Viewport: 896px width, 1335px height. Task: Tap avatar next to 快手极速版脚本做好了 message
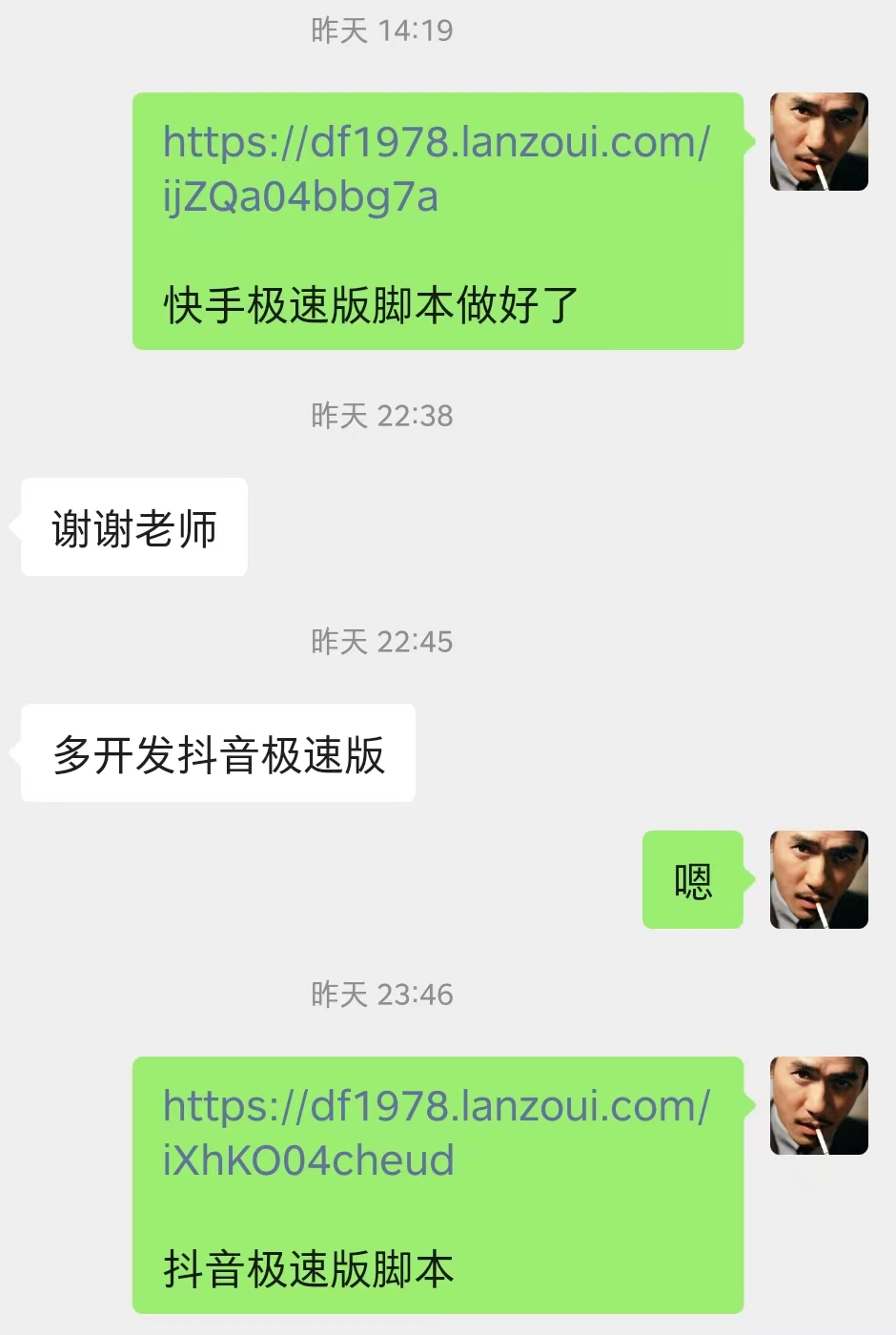819,141
